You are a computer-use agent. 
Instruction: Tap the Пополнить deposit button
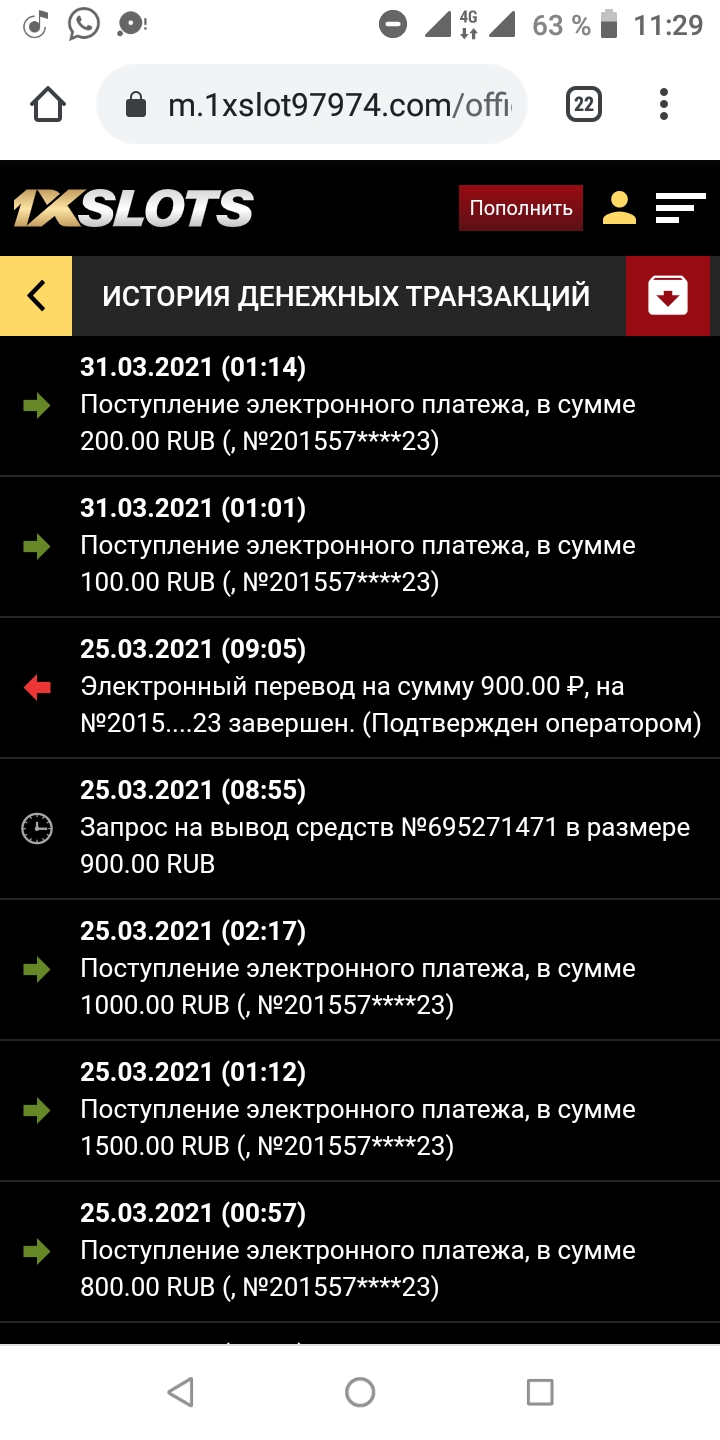point(521,208)
